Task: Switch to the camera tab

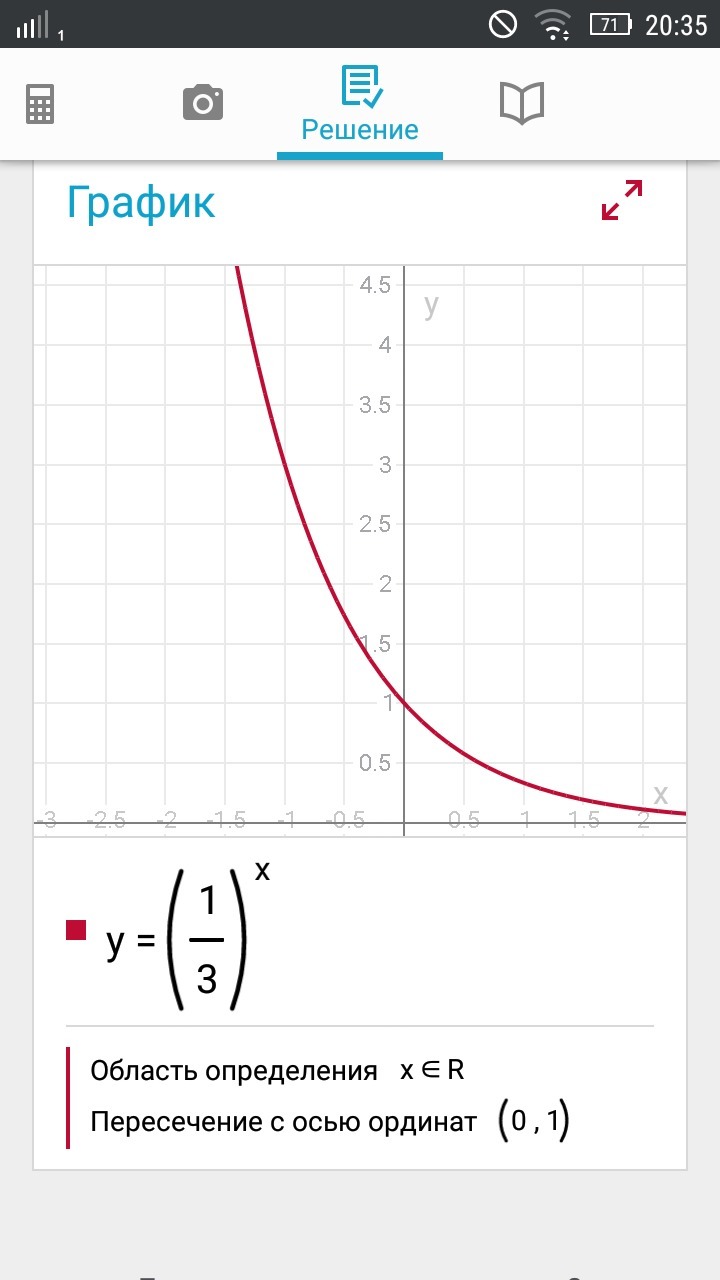Action: point(202,103)
